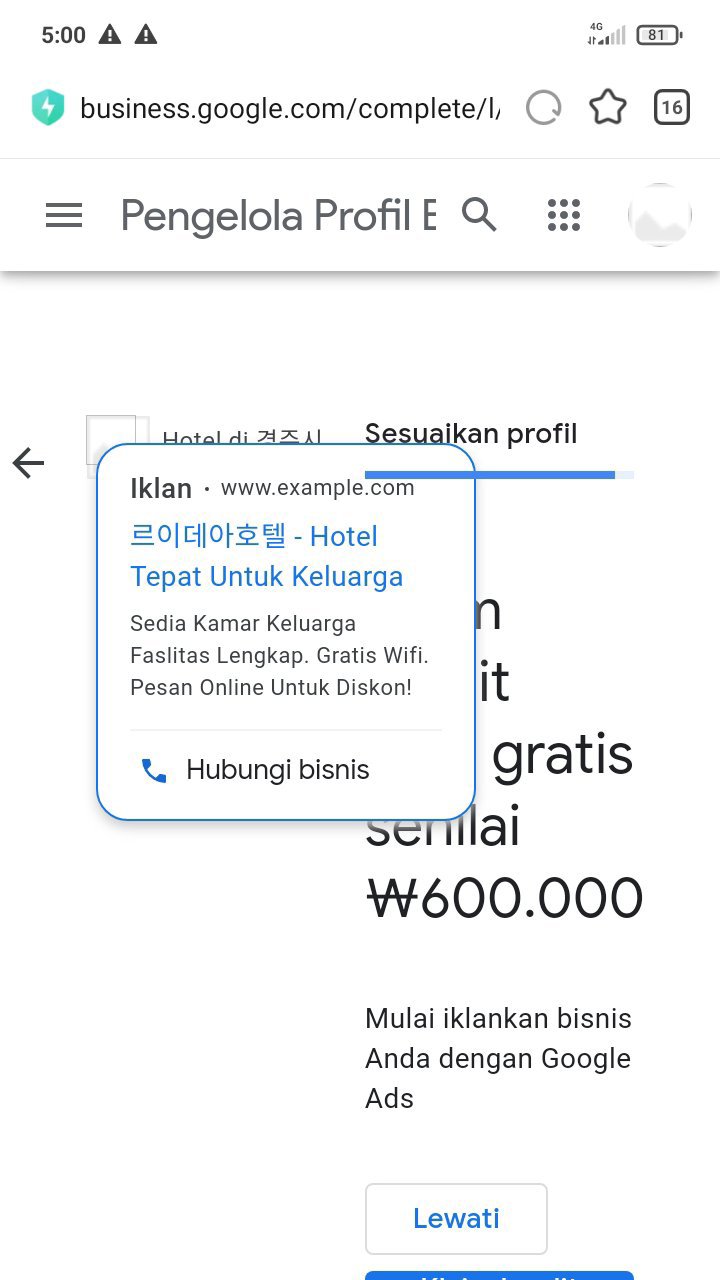Search in the Business Profile manager
Image resolution: width=720 pixels, height=1280 pixels.
[479, 215]
